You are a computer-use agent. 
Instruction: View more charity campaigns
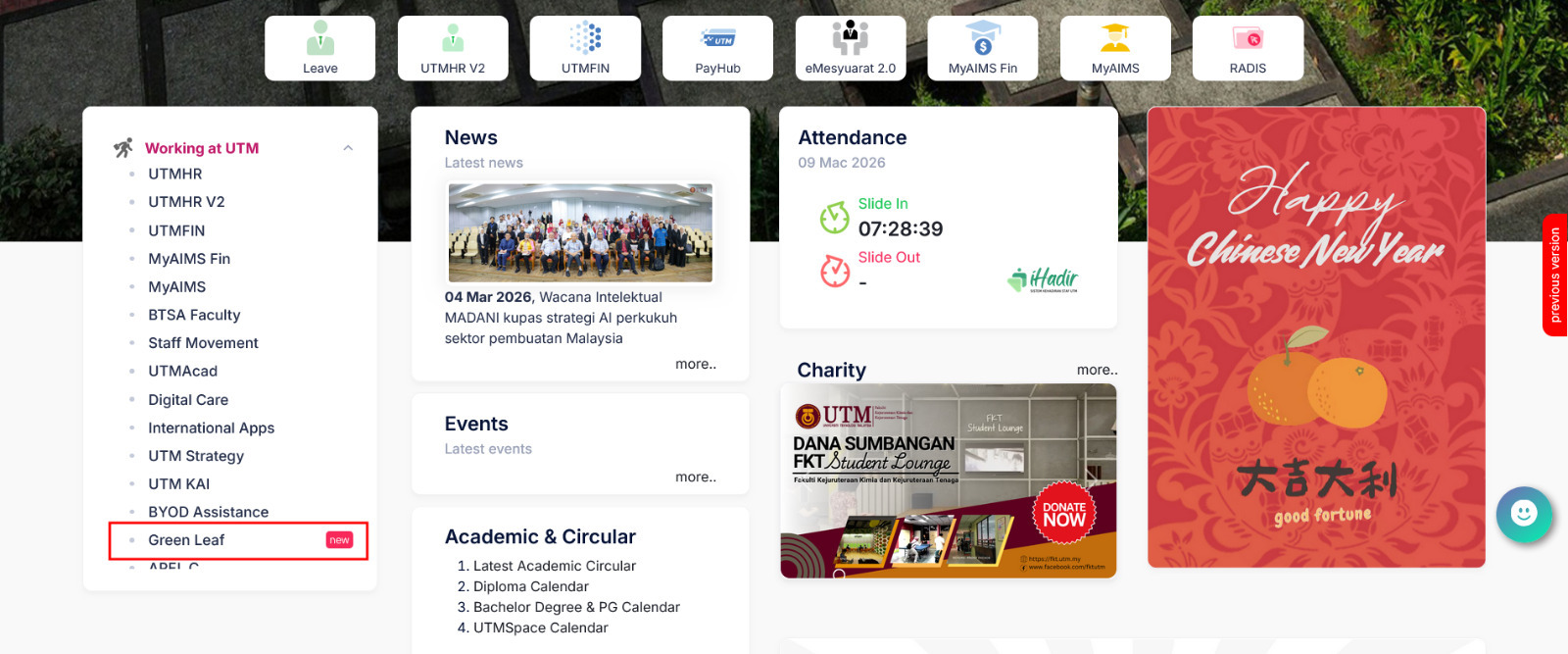(1096, 370)
